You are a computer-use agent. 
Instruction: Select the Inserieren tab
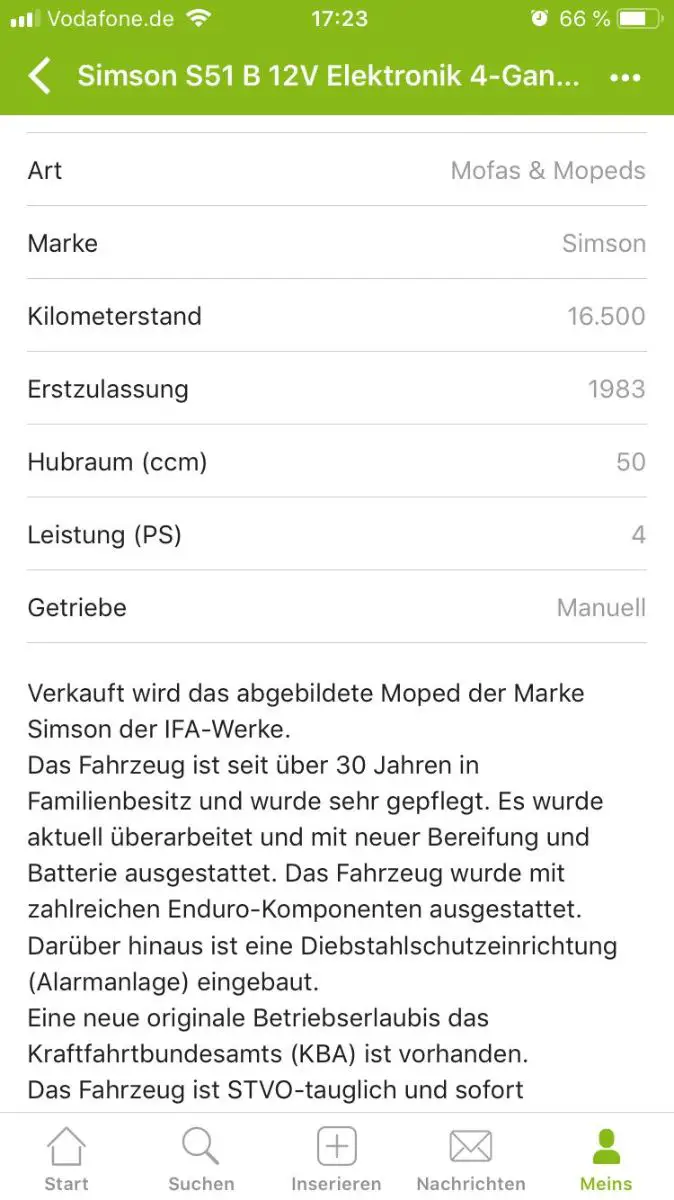[x=336, y=1158]
